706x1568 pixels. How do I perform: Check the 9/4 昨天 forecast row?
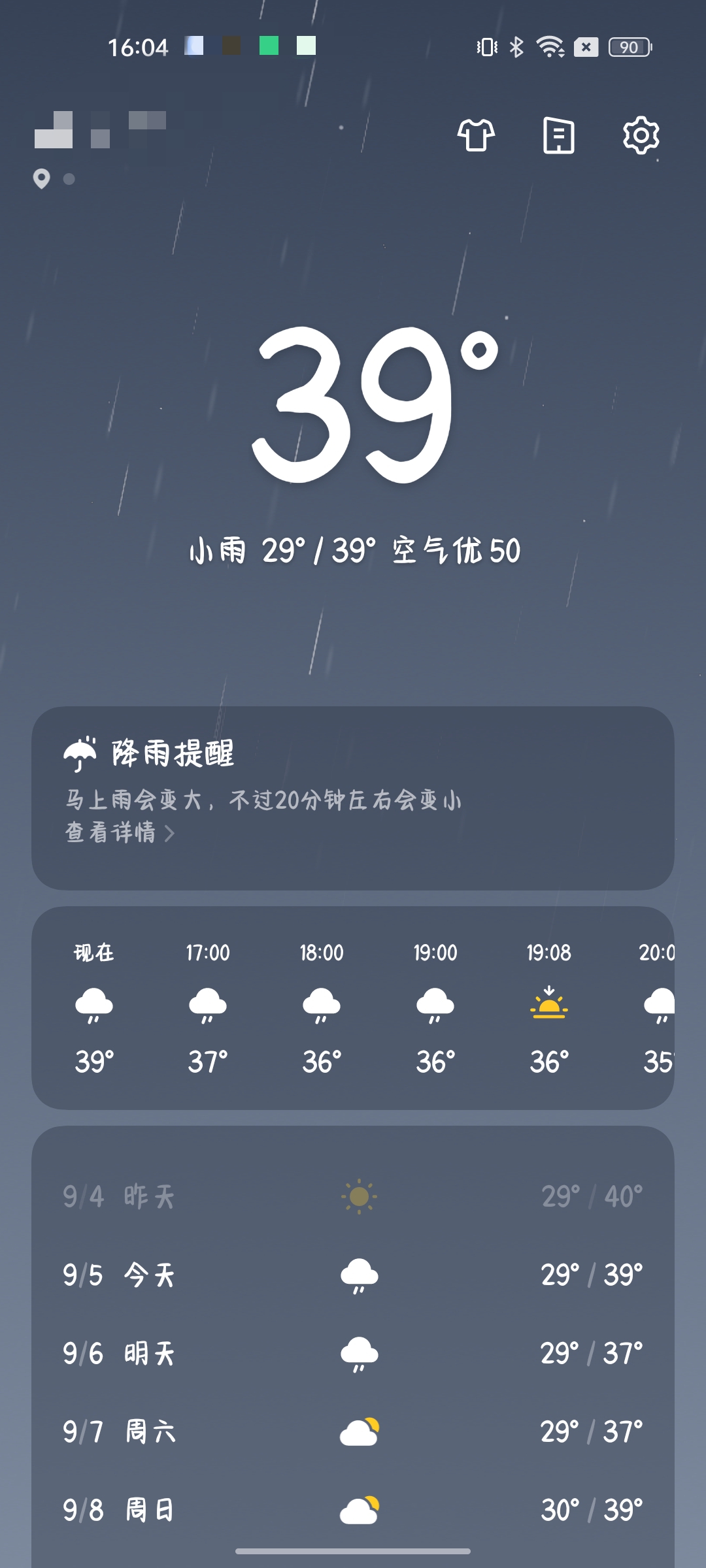[x=353, y=1196]
